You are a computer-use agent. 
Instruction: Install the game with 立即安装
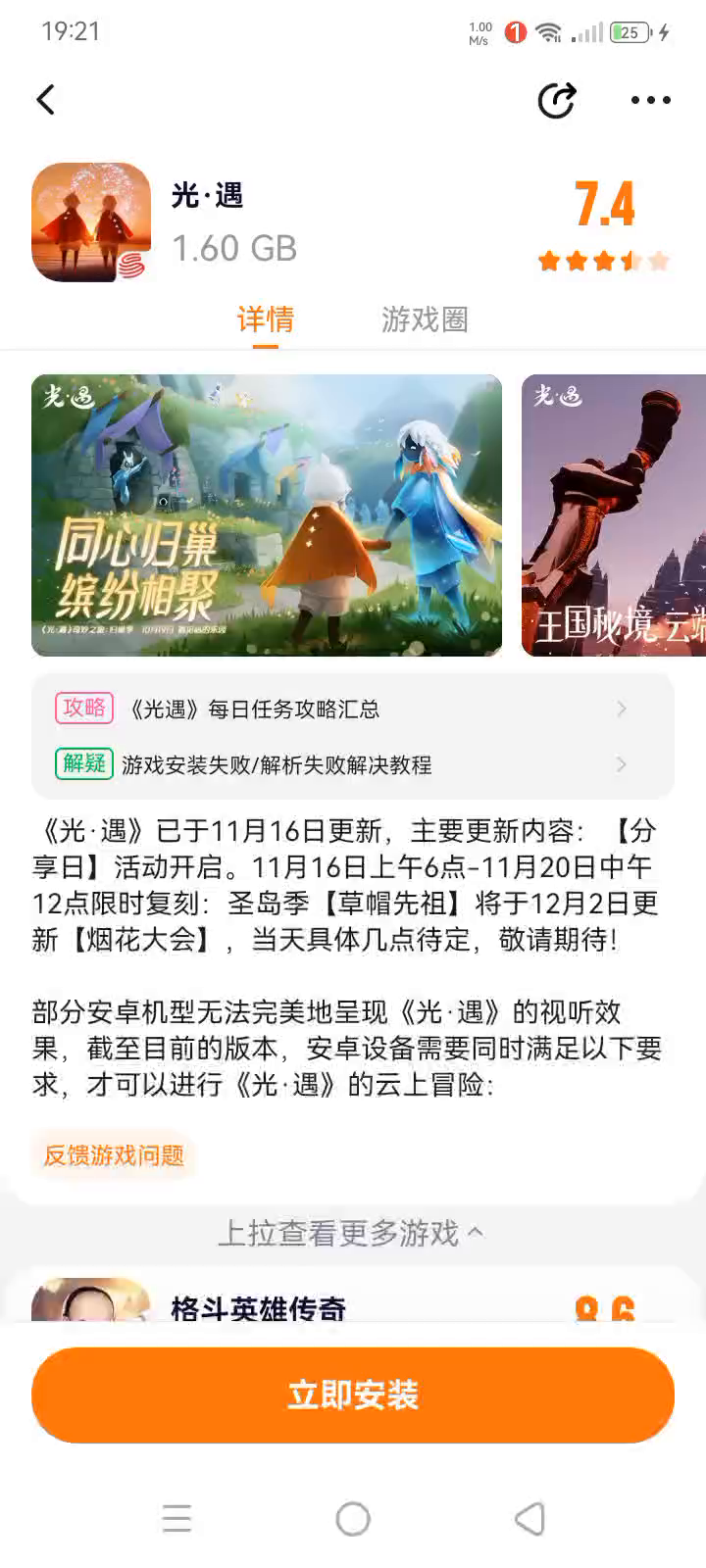[353, 1395]
